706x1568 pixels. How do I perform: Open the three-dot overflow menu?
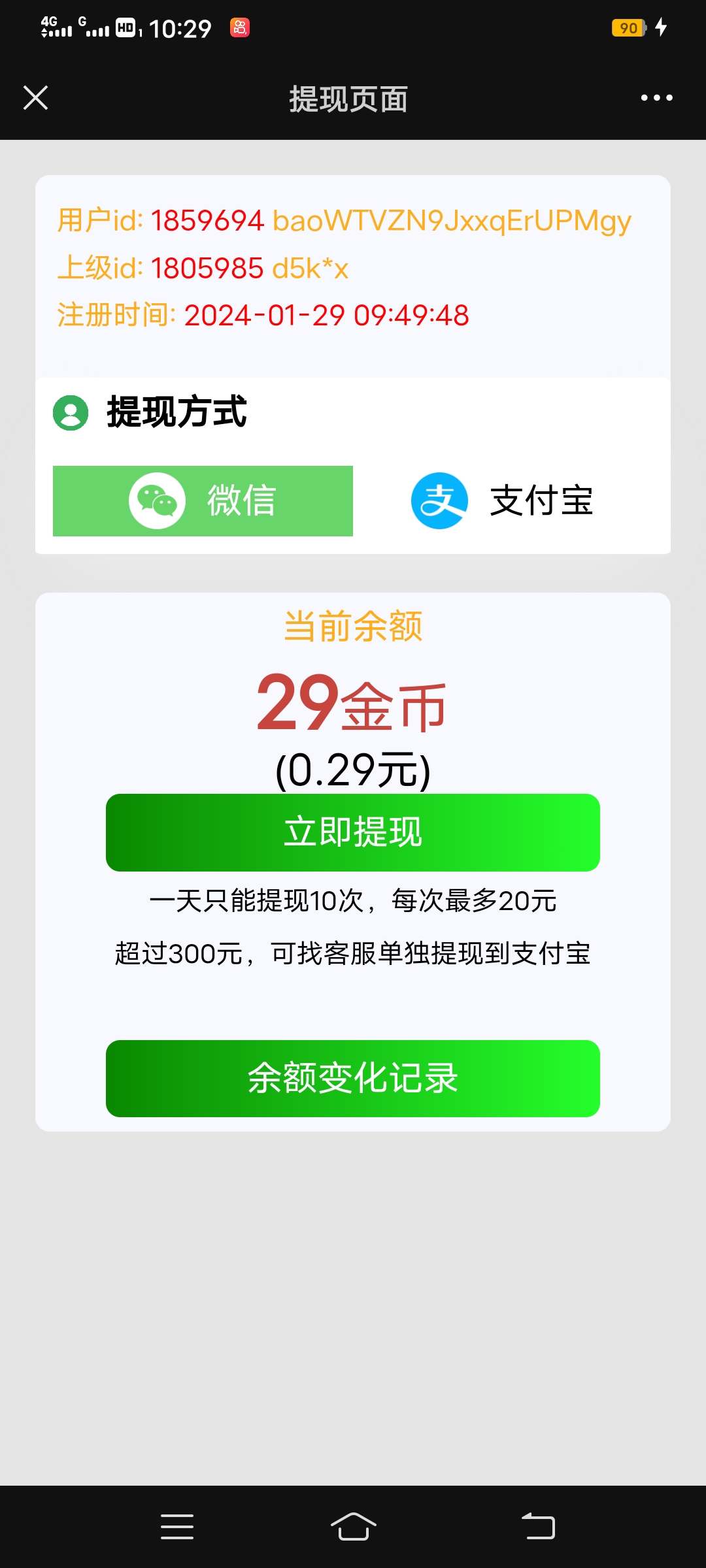point(656,98)
